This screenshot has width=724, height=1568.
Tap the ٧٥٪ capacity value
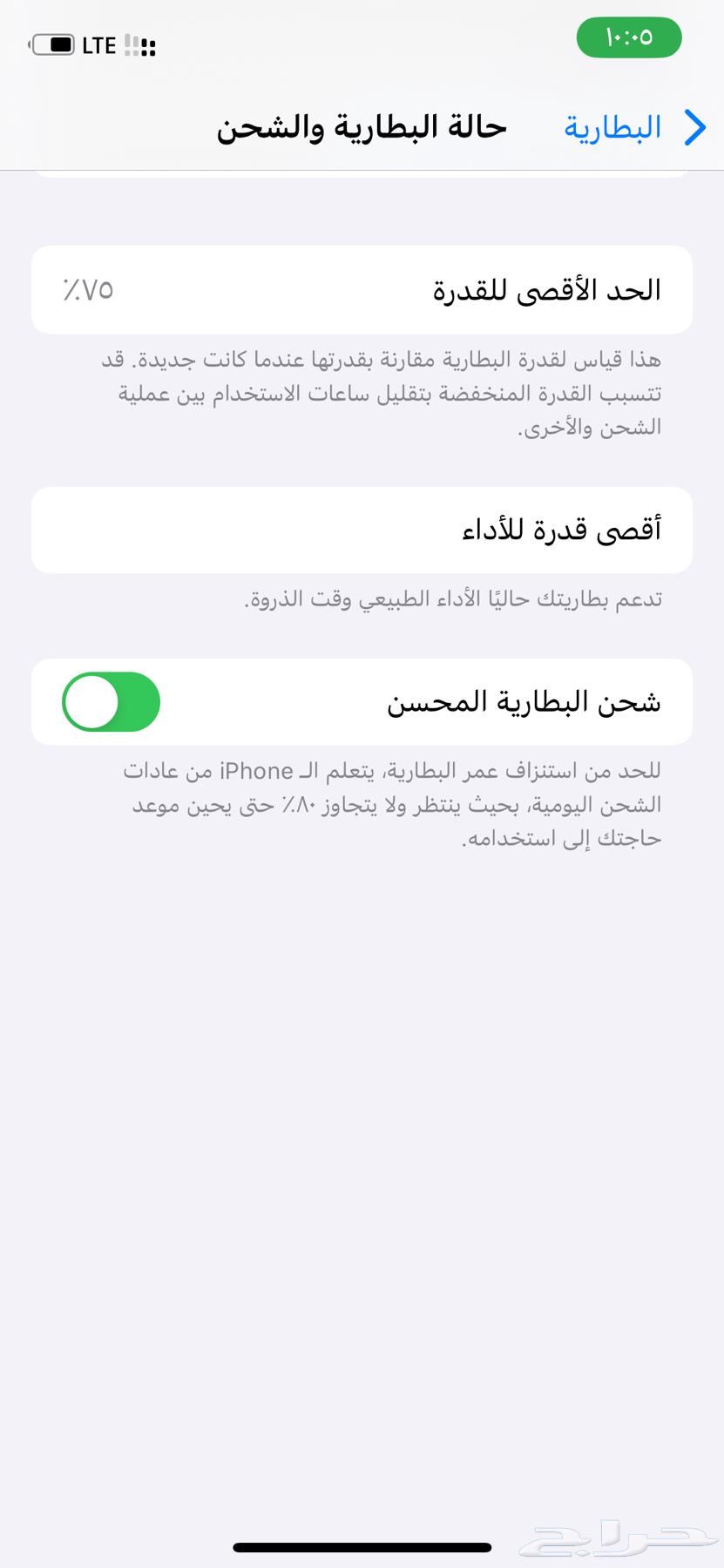[x=89, y=289]
